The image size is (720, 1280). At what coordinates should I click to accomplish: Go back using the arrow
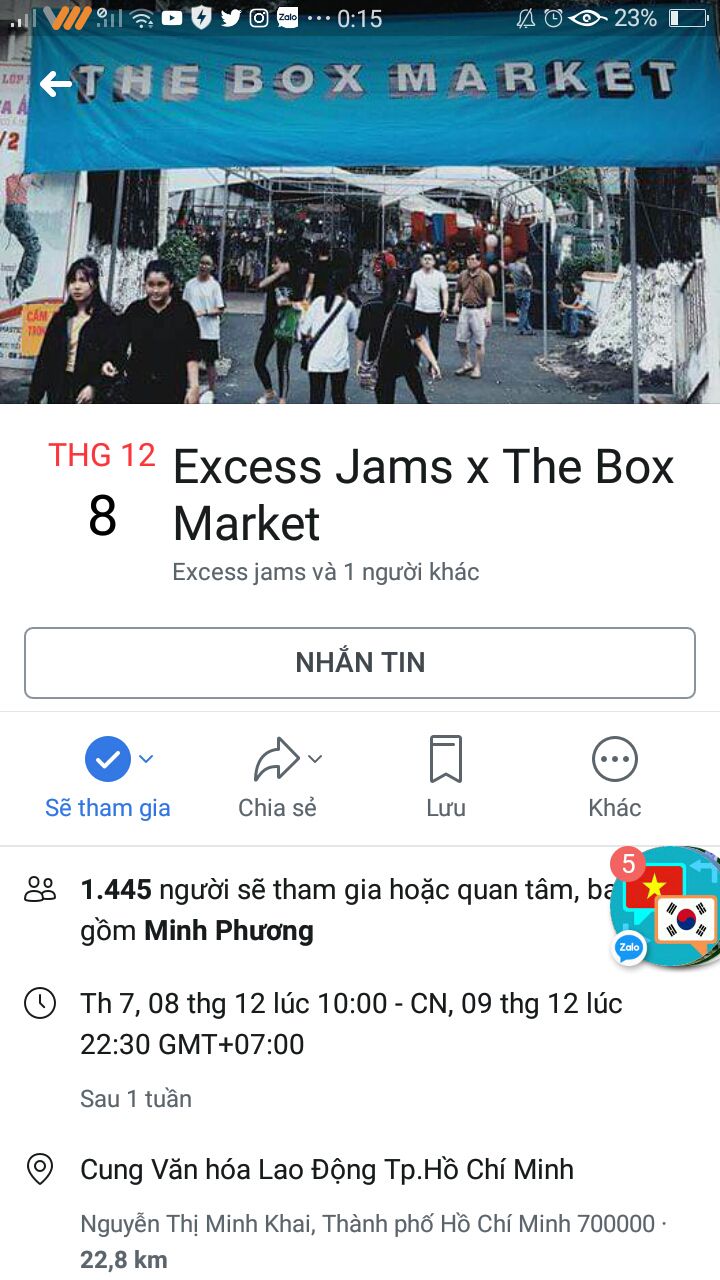[56, 85]
